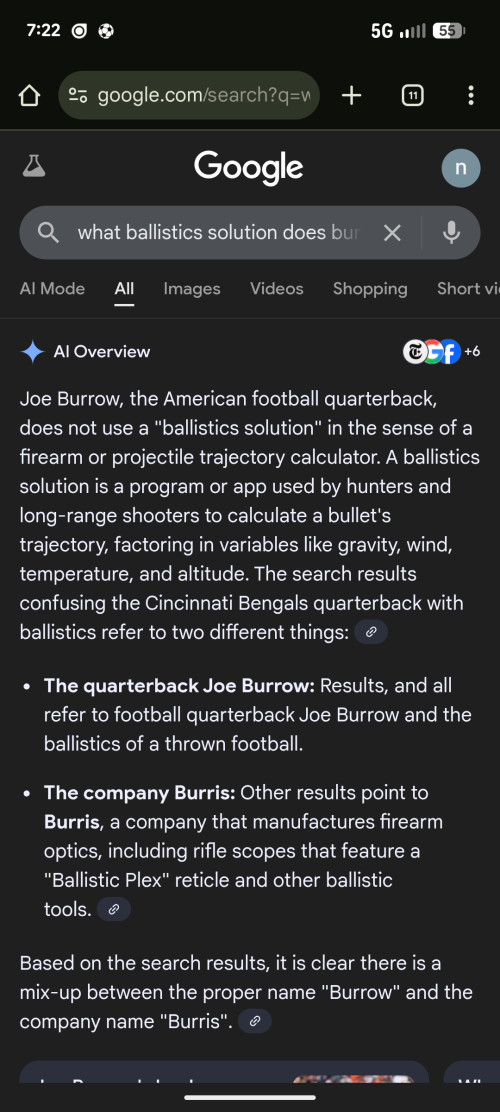
Task: View the AI Overview sources (+6)
Action: point(441,351)
